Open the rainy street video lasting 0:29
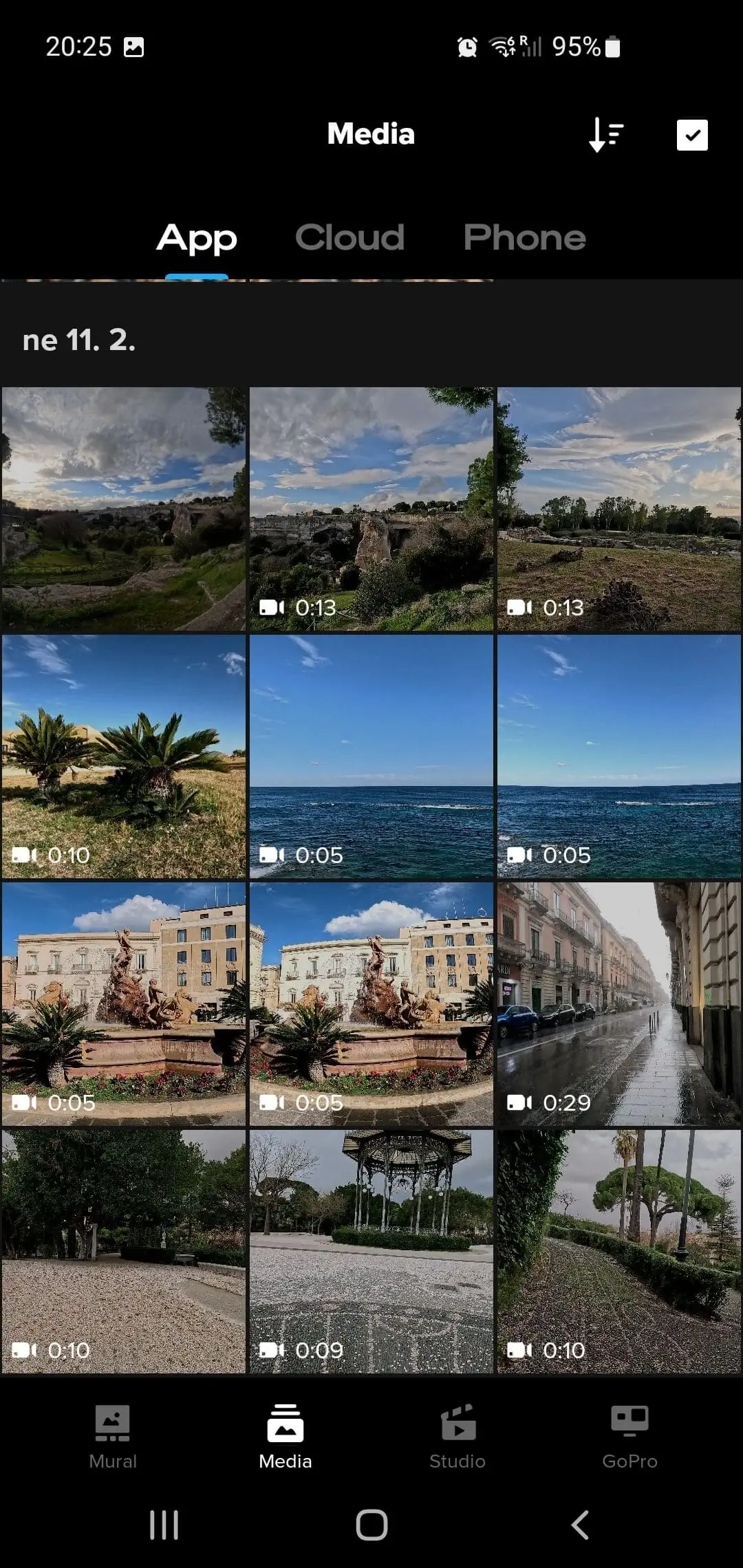 pos(619,1004)
